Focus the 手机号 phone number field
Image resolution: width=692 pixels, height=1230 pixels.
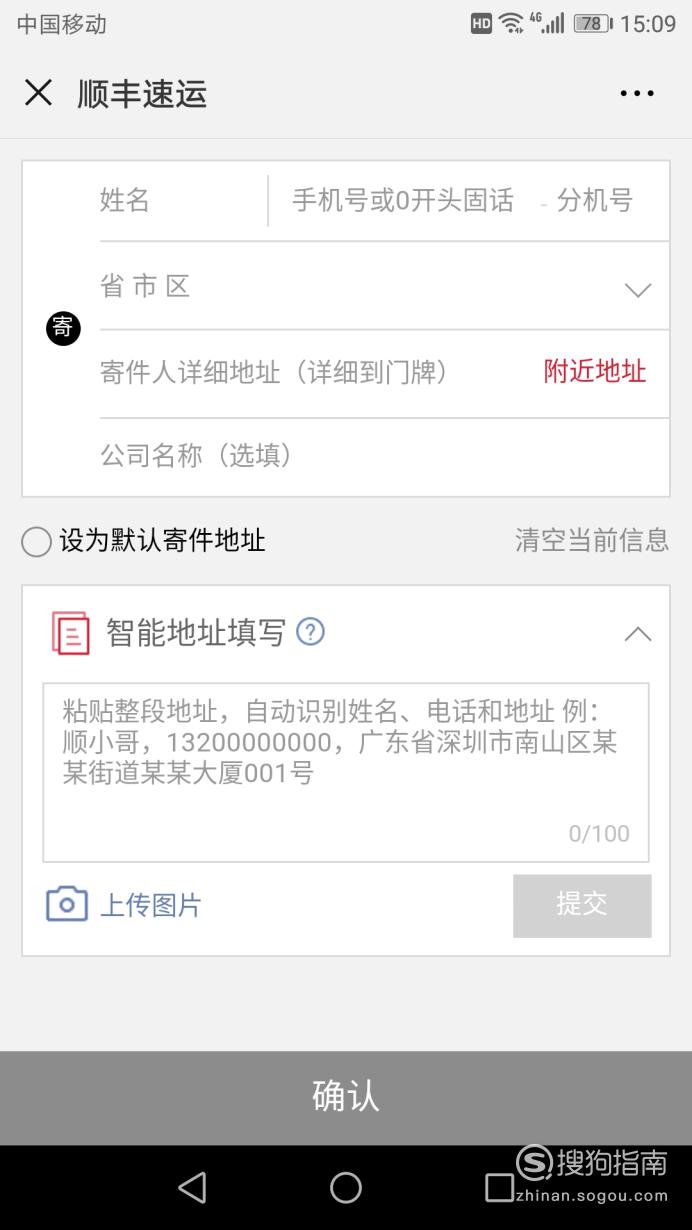(403, 200)
